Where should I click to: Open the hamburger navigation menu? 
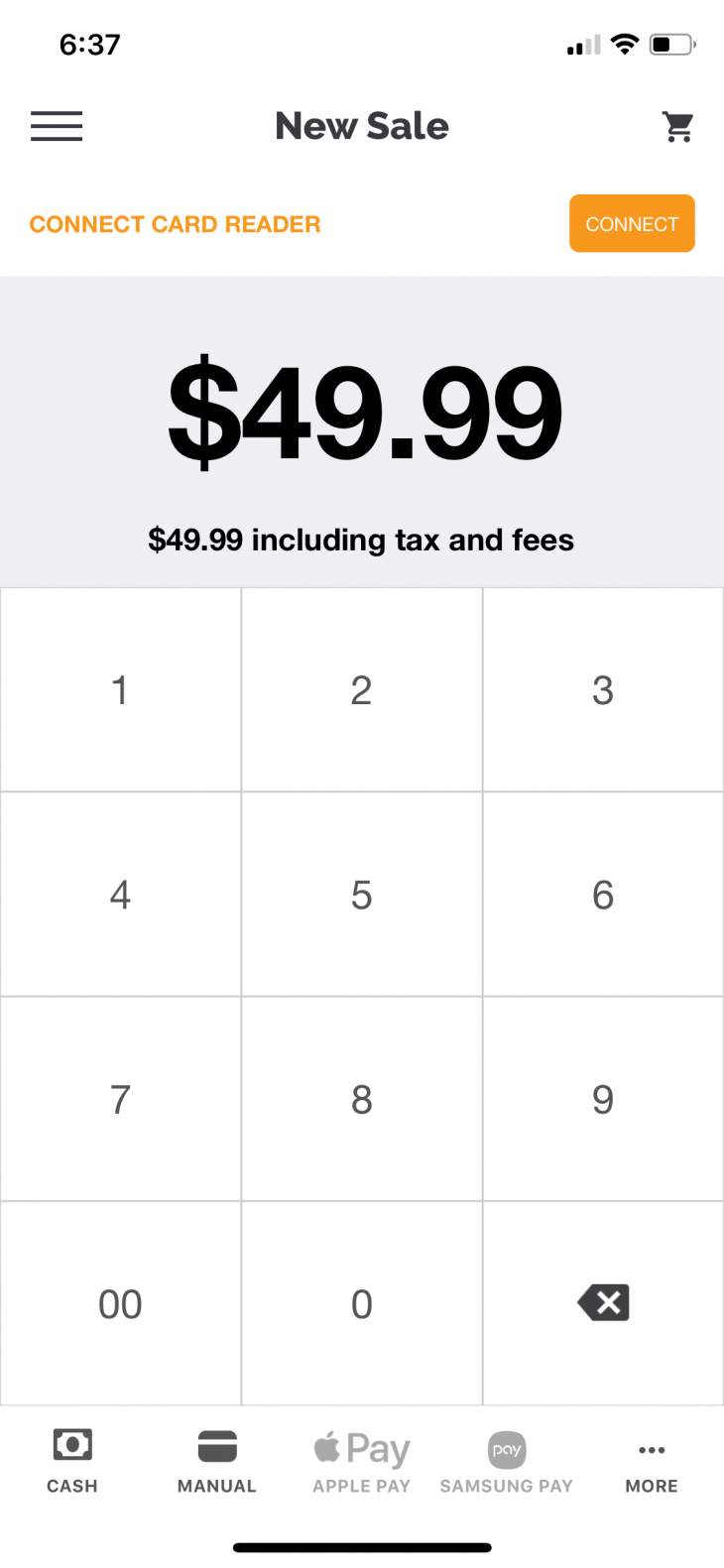[57, 126]
